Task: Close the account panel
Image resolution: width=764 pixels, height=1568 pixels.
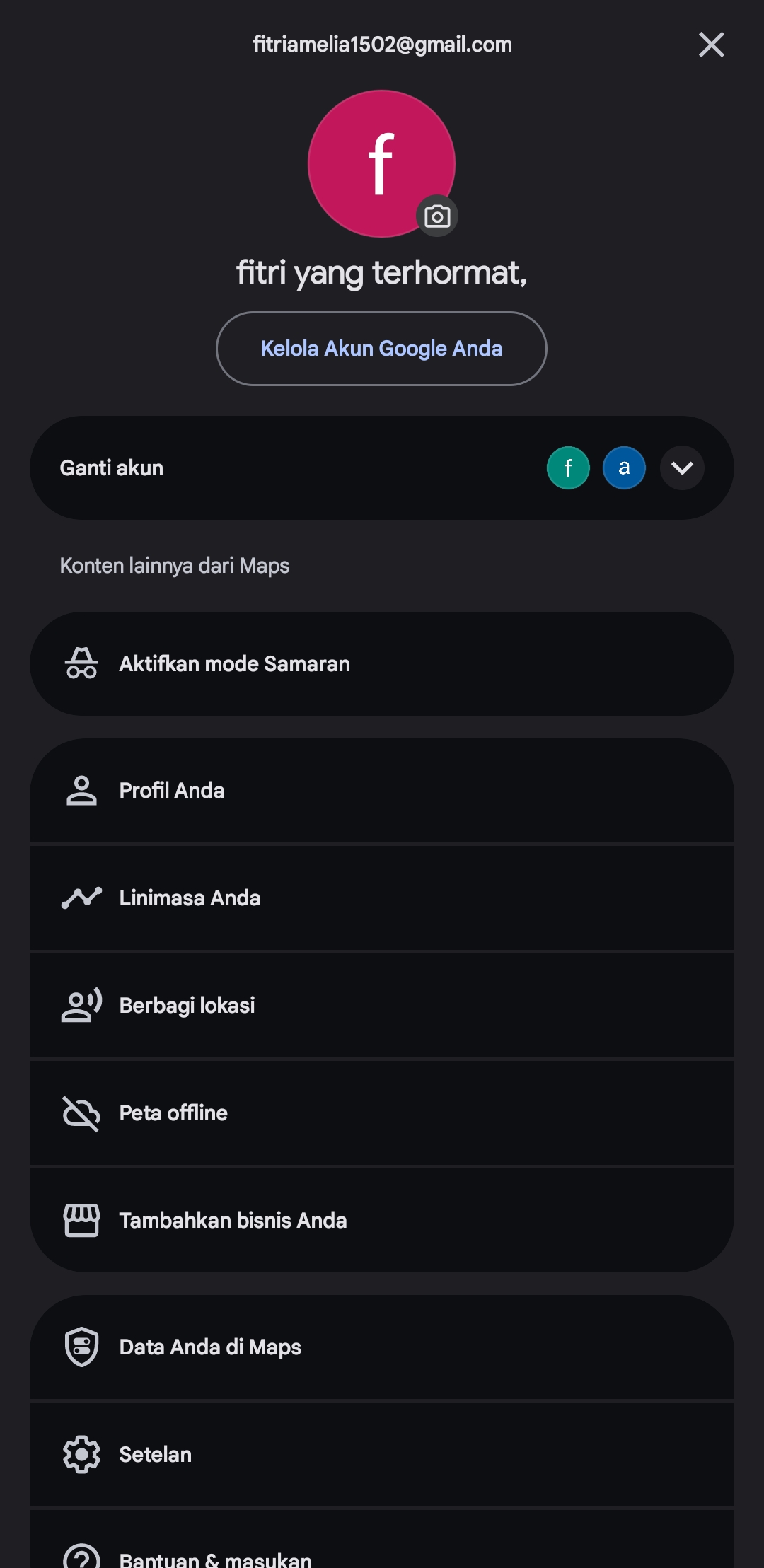Action: tap(711, 45)
